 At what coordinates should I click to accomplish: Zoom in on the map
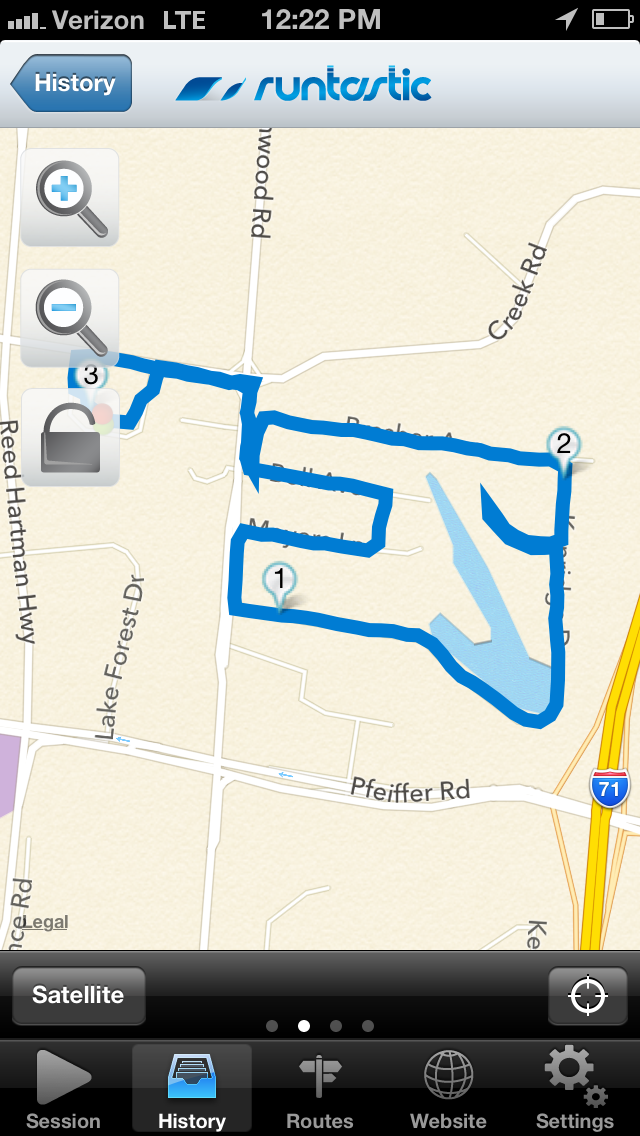pos(70,197)
